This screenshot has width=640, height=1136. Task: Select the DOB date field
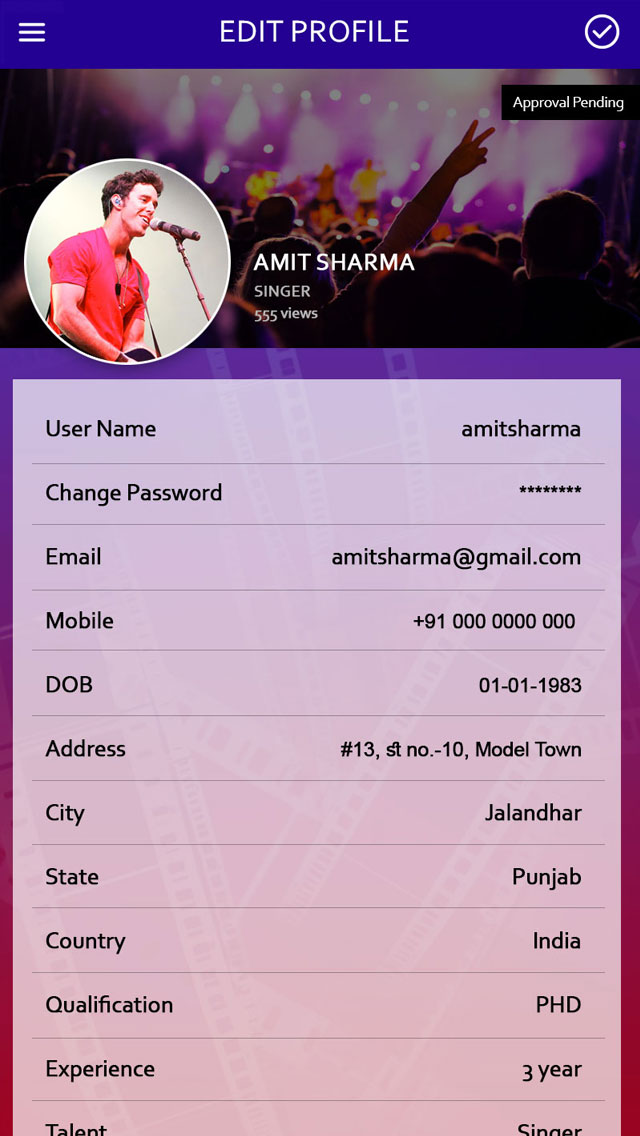[x=530, y=685]
